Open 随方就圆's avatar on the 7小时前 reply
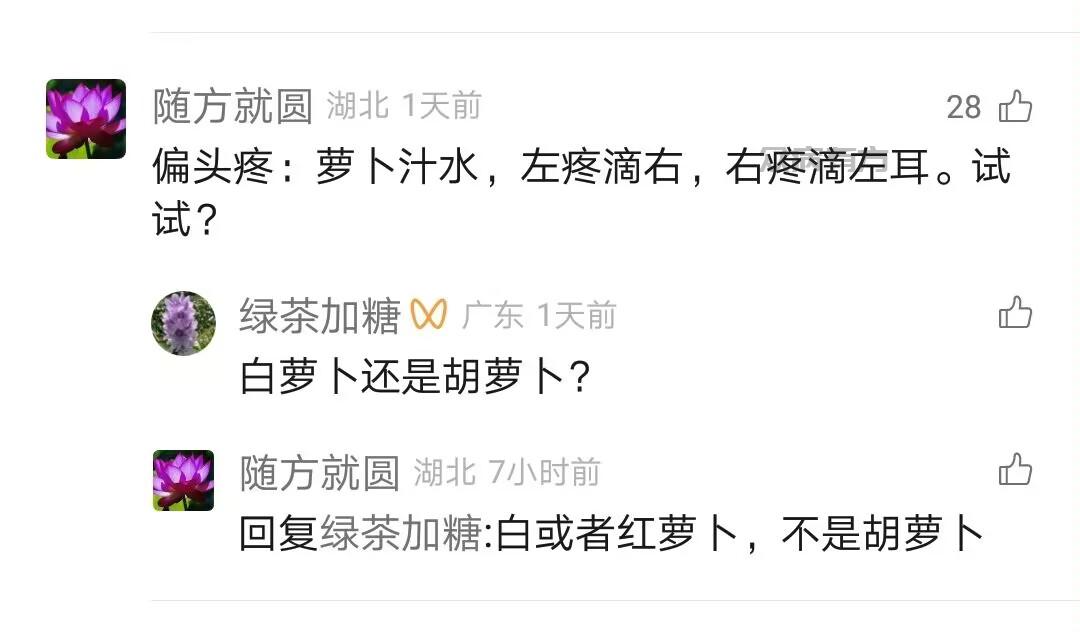This screenshot has height=632, width=1080. (x=183, y=480)
